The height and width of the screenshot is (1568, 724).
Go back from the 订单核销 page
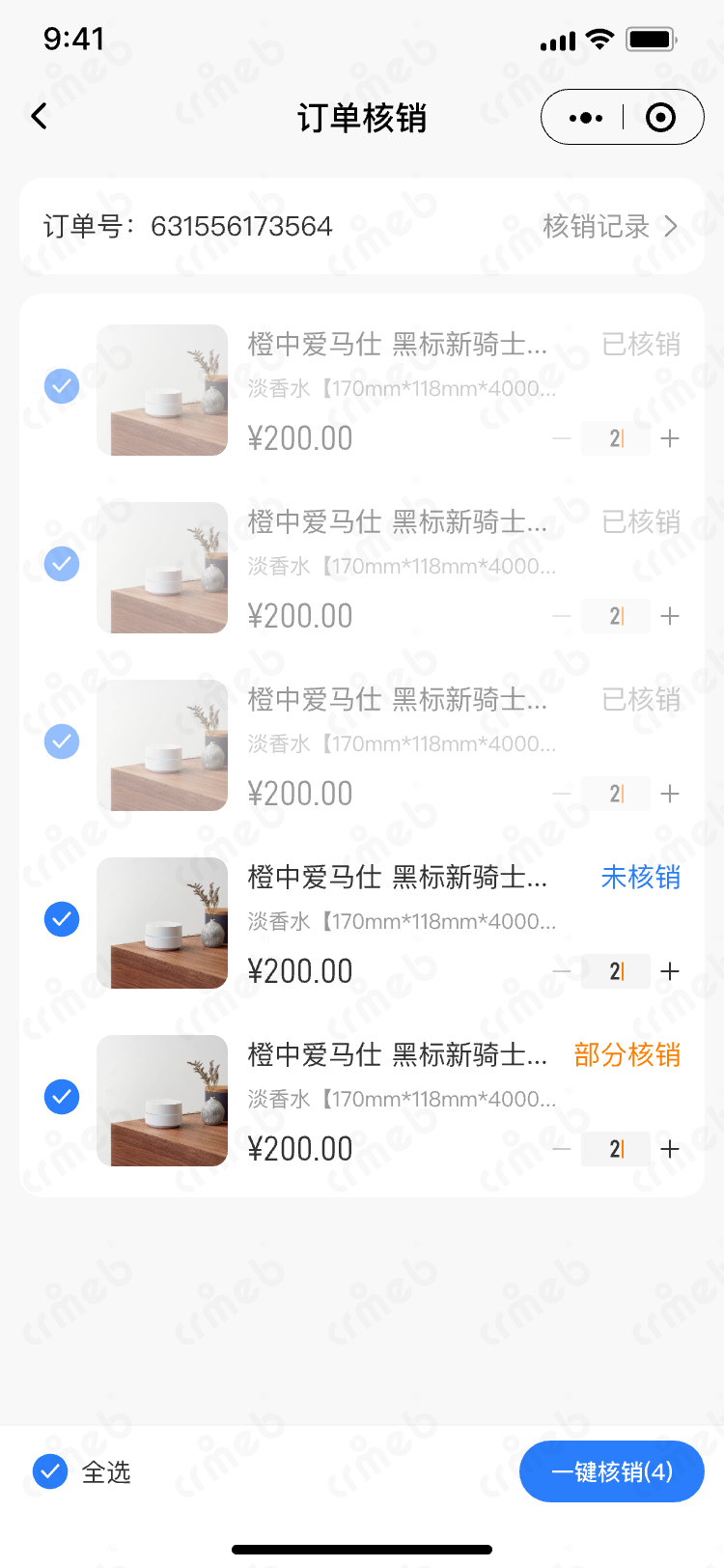40,117
